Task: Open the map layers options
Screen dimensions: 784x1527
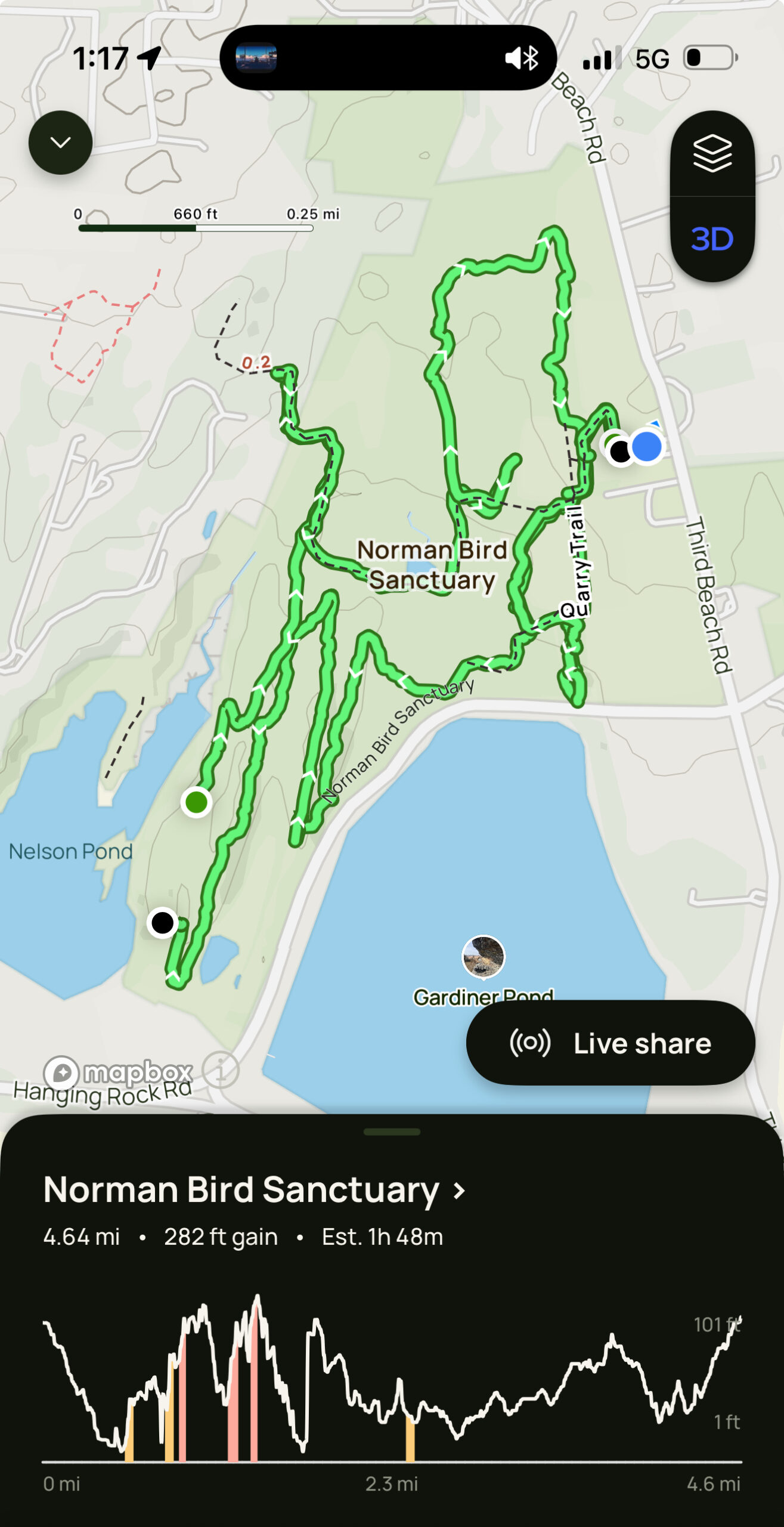Action: 712,153
